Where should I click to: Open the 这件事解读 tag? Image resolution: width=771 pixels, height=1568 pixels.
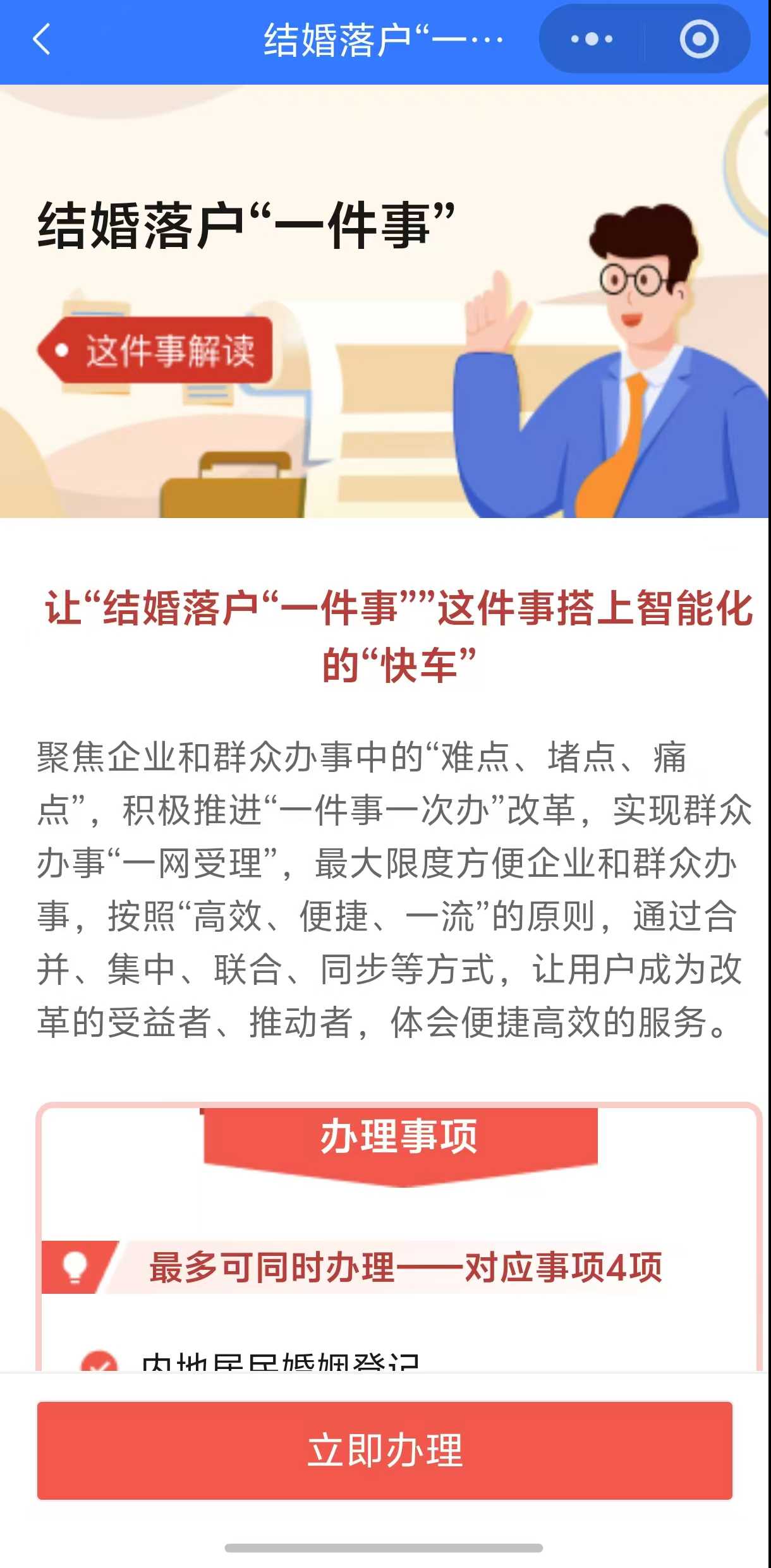[x=157, y=351]
